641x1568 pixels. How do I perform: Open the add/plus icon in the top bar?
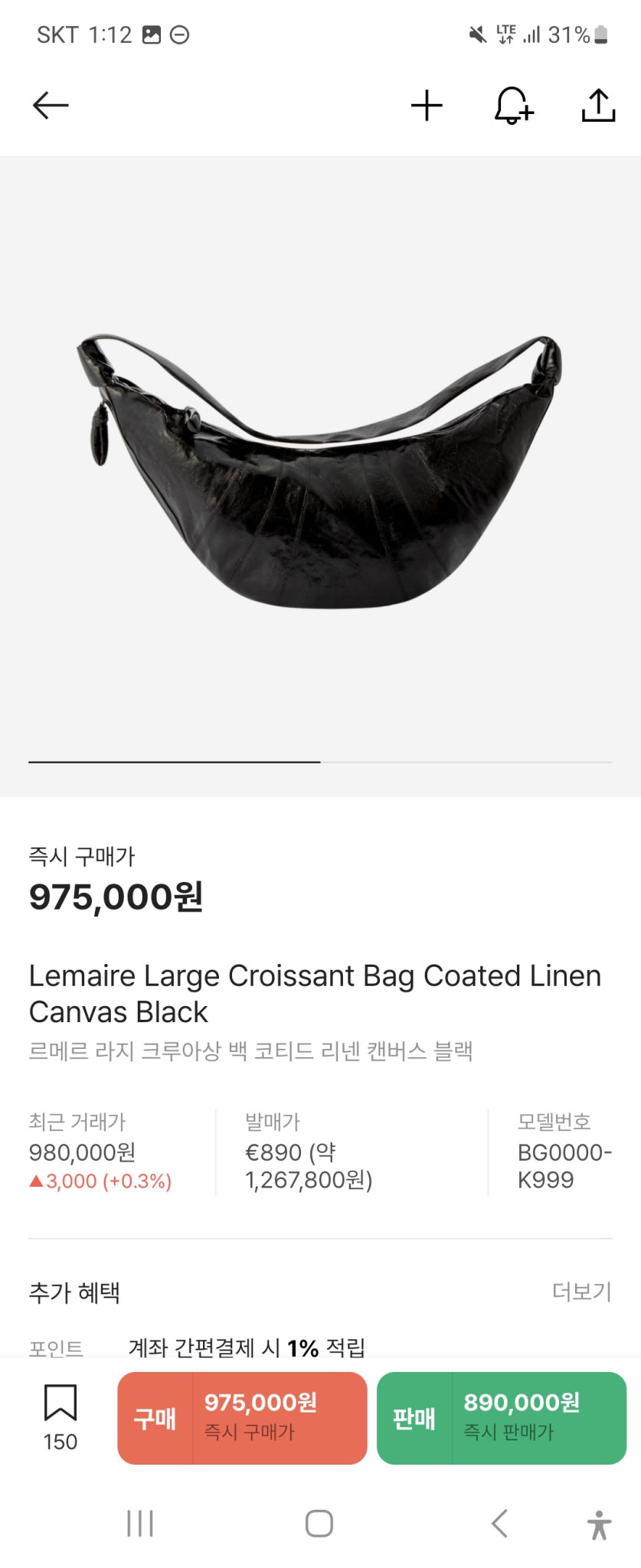427,106
